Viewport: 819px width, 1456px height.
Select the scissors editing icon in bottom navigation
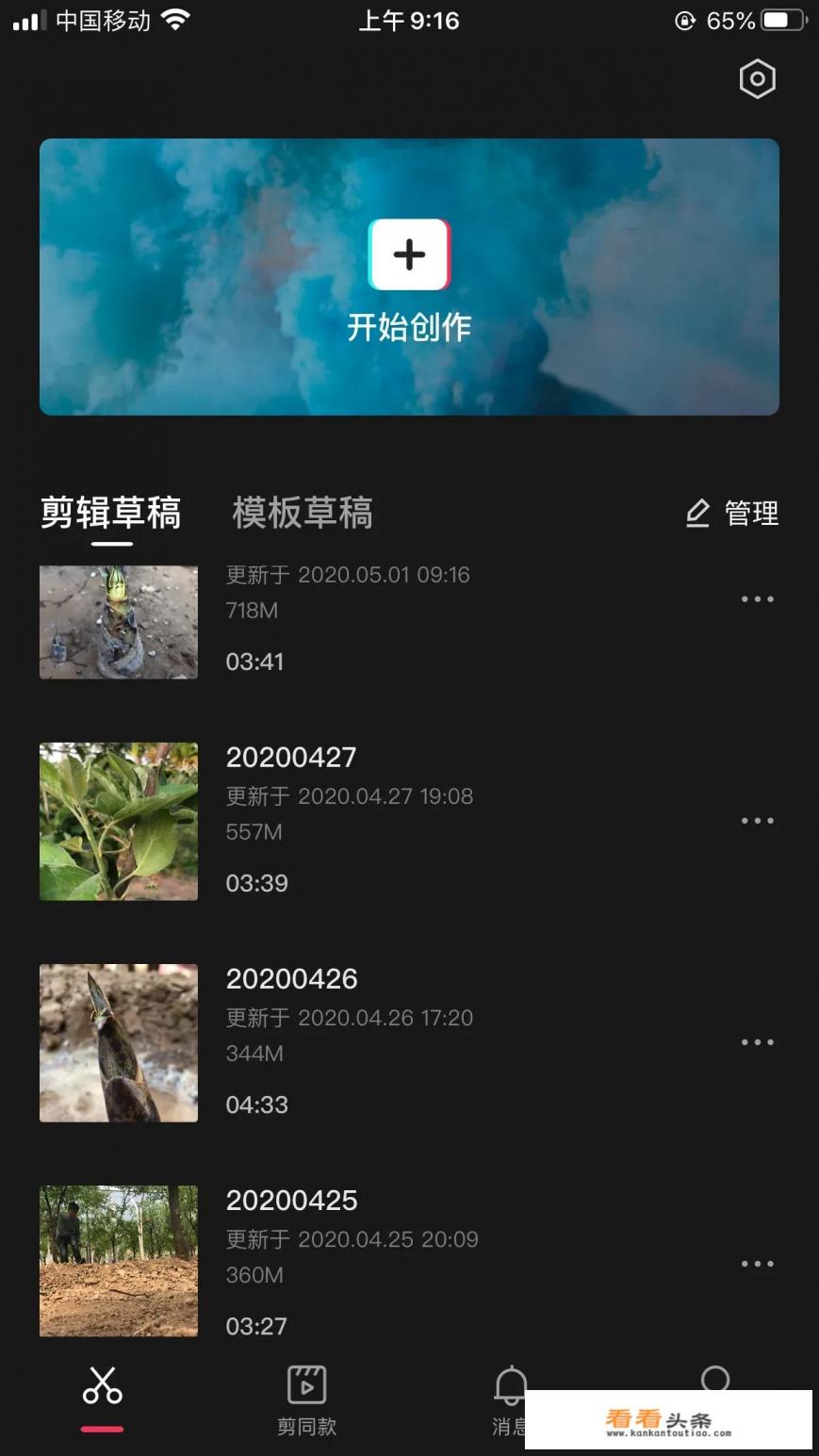pyautogui.click(x=101, y=1385)
